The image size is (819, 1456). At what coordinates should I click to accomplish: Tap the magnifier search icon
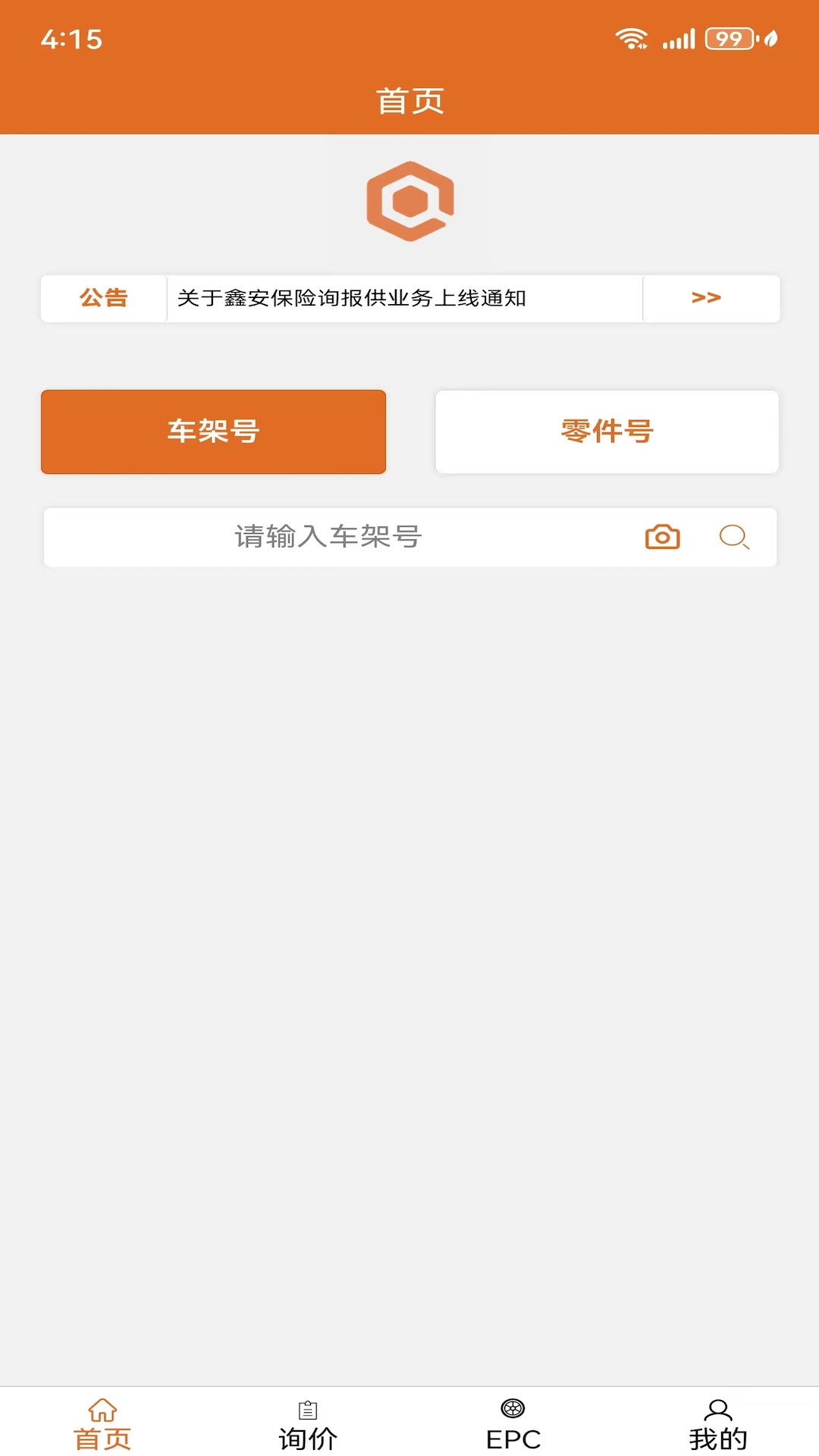[733, 538]
